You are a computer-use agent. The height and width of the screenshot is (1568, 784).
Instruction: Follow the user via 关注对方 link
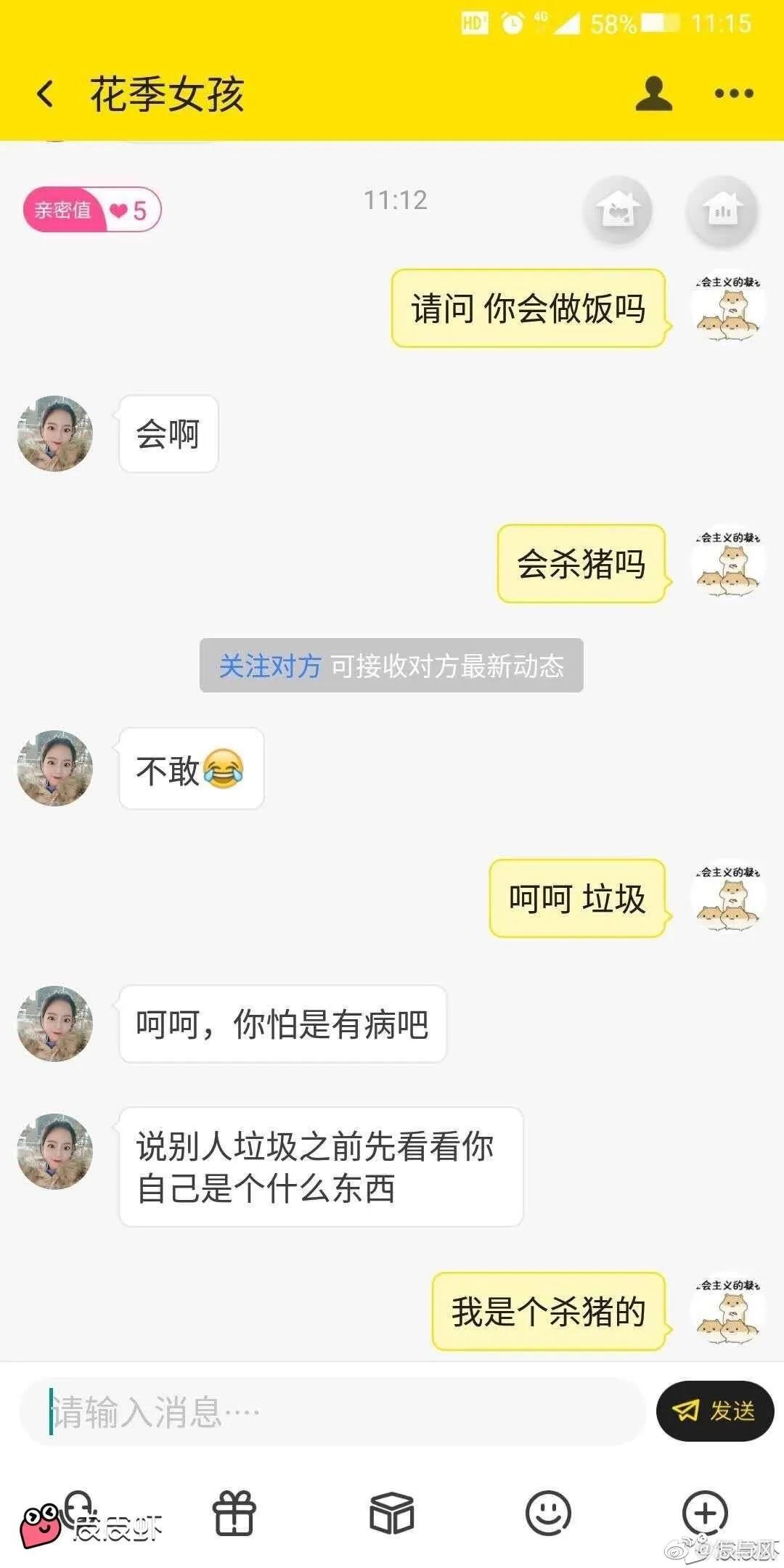(x=269, y=666)
